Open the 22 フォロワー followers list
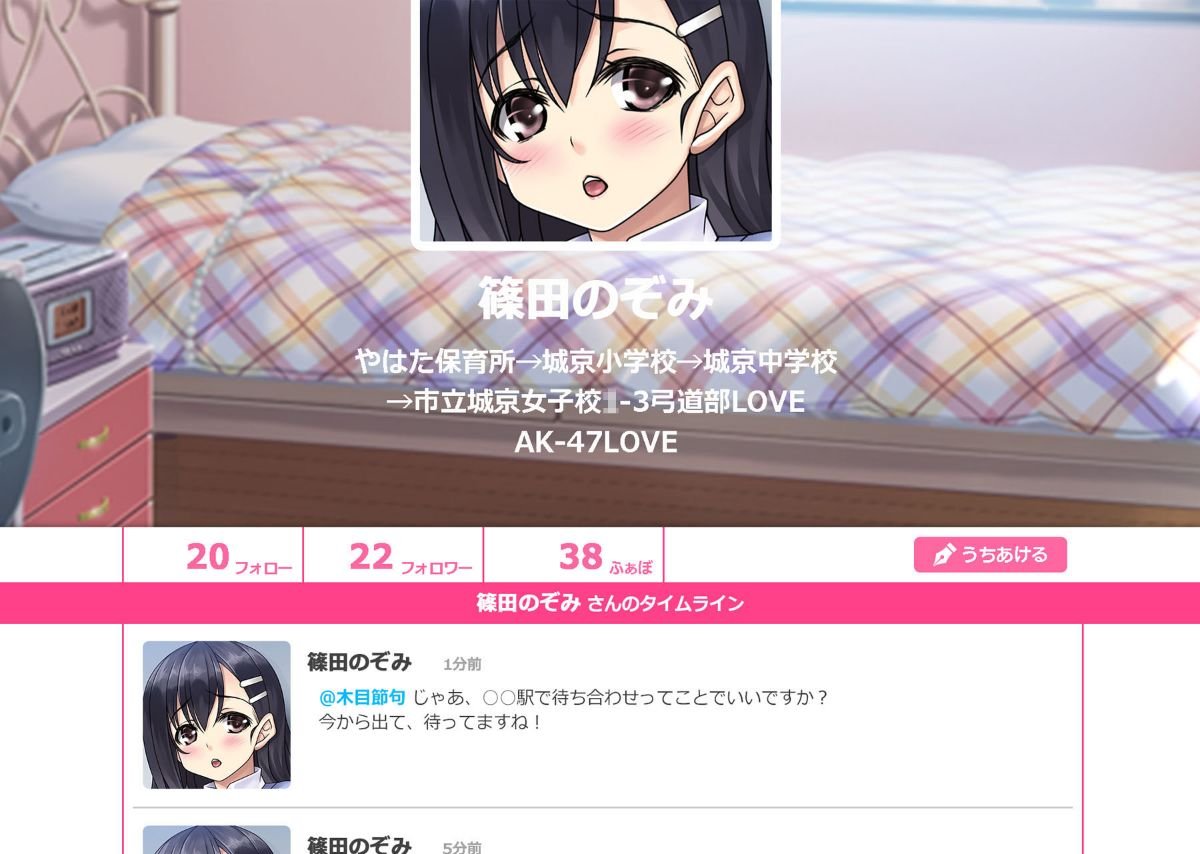This screenshot has height=854, width=1200. [x=410, y=557]
